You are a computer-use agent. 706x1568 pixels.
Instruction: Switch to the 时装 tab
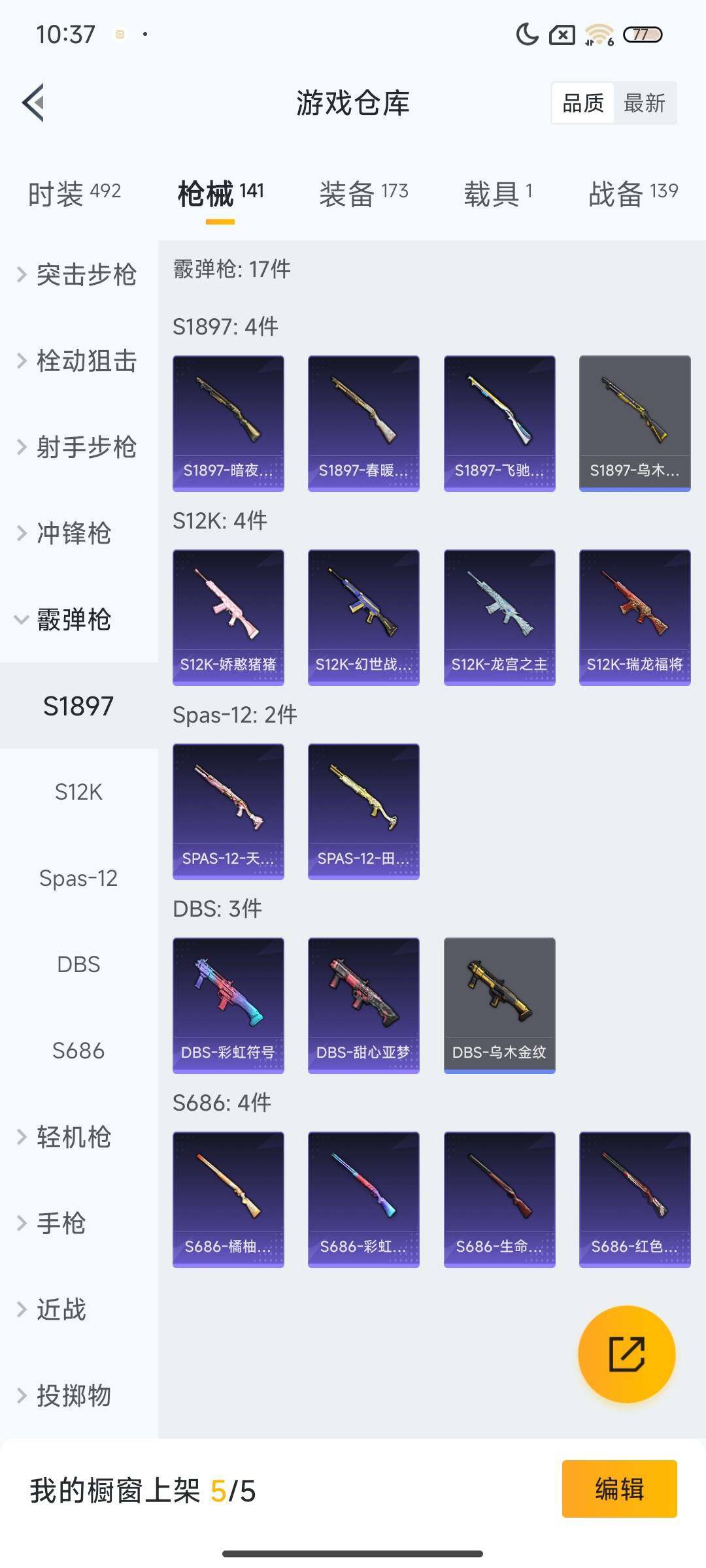point(74,193)
